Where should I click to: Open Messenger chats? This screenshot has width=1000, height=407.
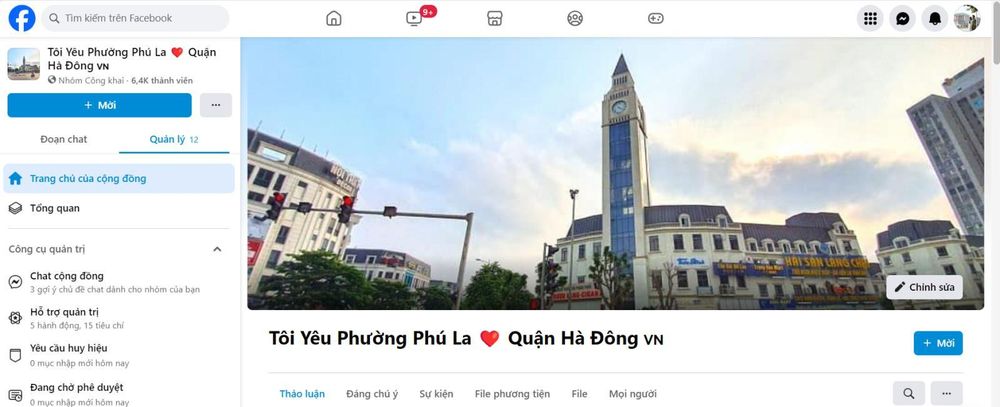tap(902, 18)
